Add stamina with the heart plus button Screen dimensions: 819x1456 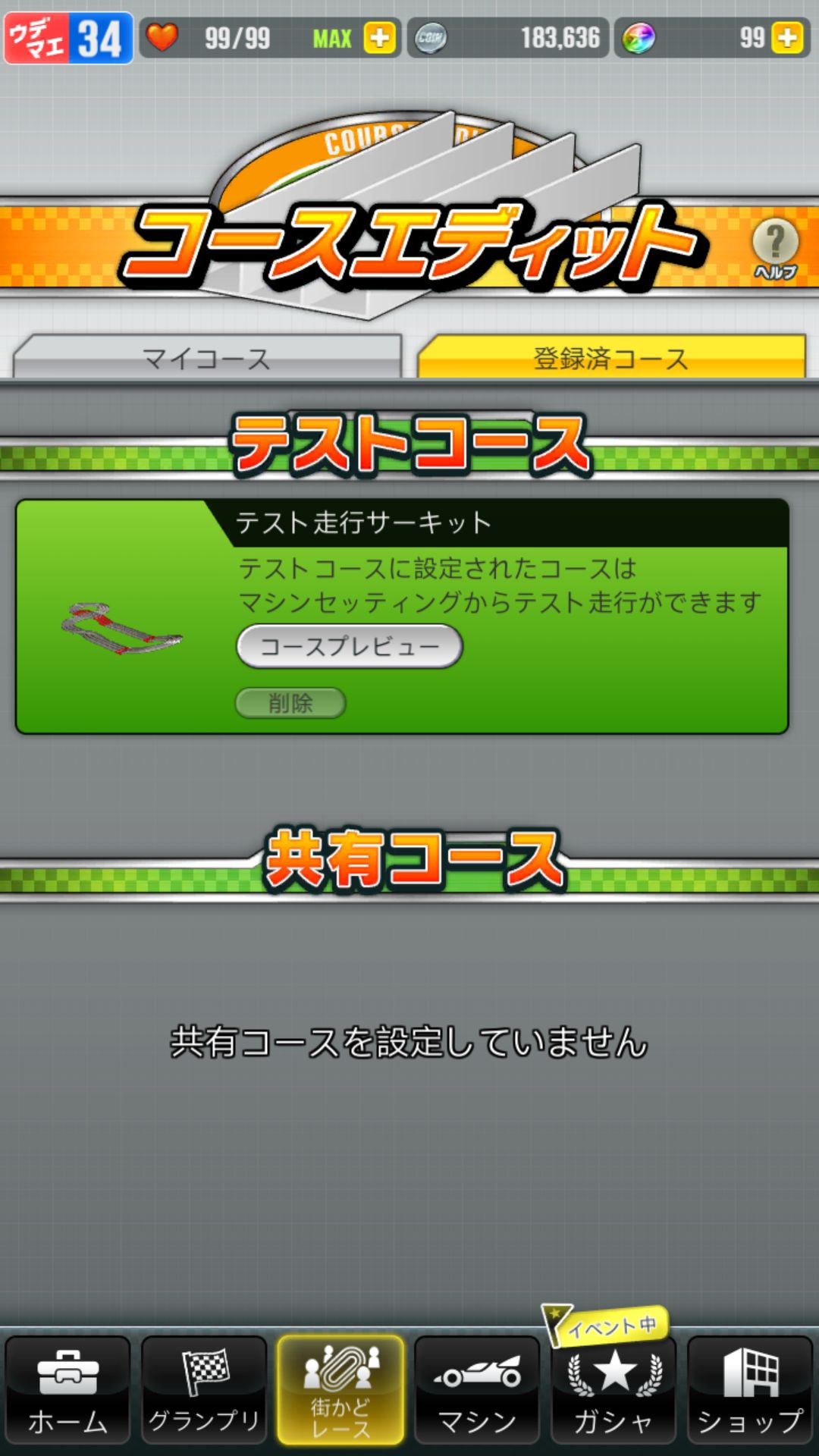pyautogui.click(x=380, y=38)
